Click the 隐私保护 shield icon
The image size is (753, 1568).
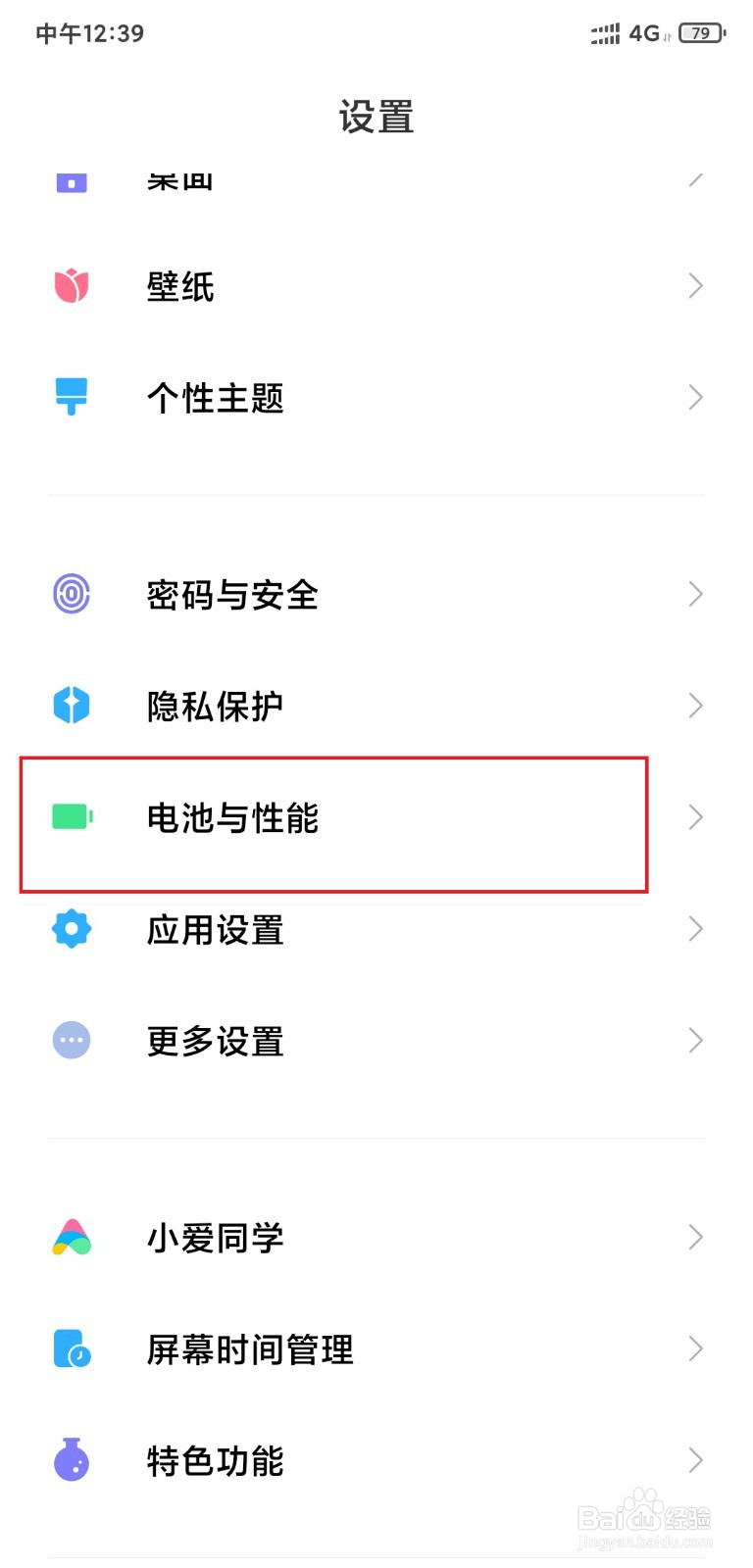(x=71, y=705)
